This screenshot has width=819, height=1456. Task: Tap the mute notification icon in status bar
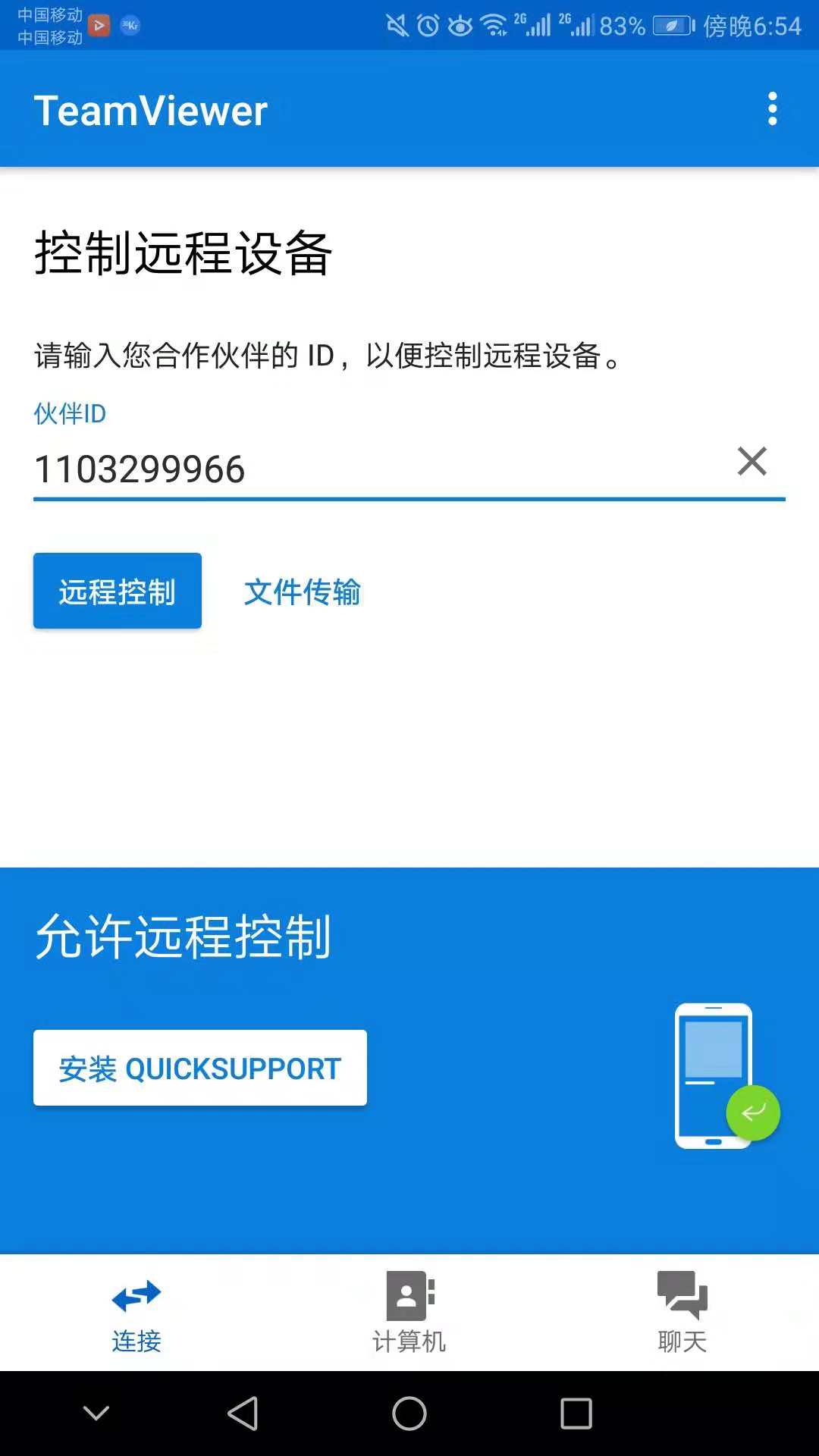(x=397, y=24)
